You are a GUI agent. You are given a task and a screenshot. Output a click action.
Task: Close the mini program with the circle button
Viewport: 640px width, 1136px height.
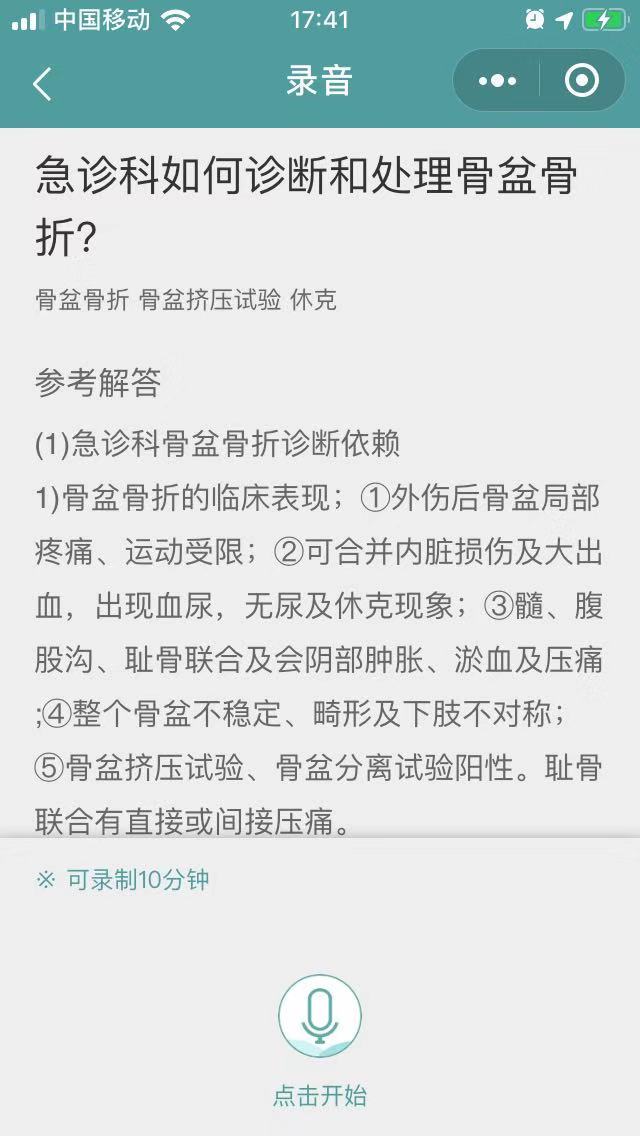tap(582, 81)
